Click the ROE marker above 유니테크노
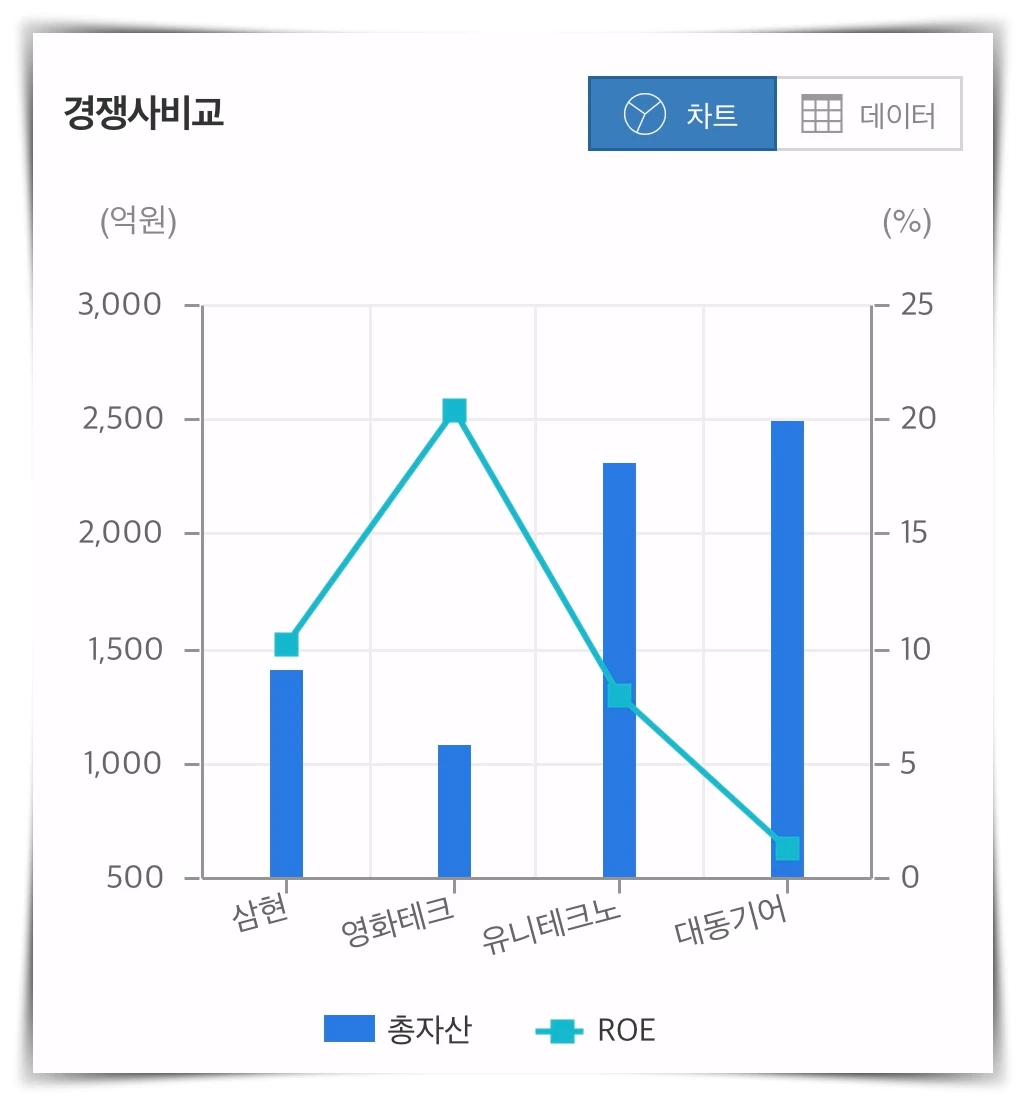The height and width of the screenshot is (1106, 1026). 618,691
